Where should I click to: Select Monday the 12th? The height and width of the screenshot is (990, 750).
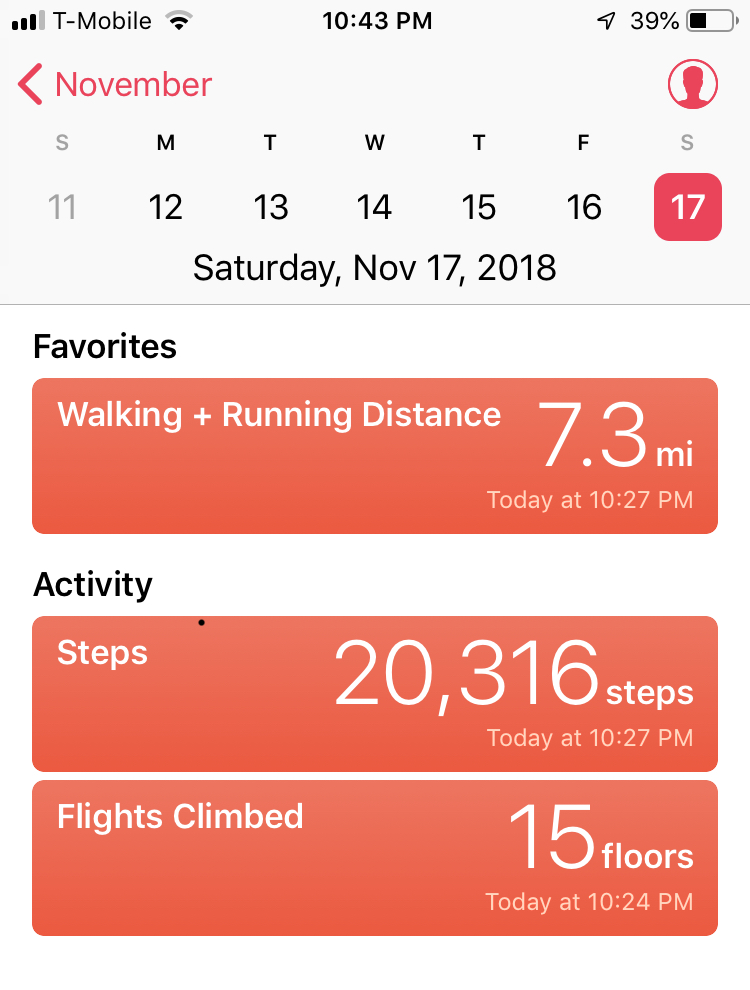tap(166, 207)
